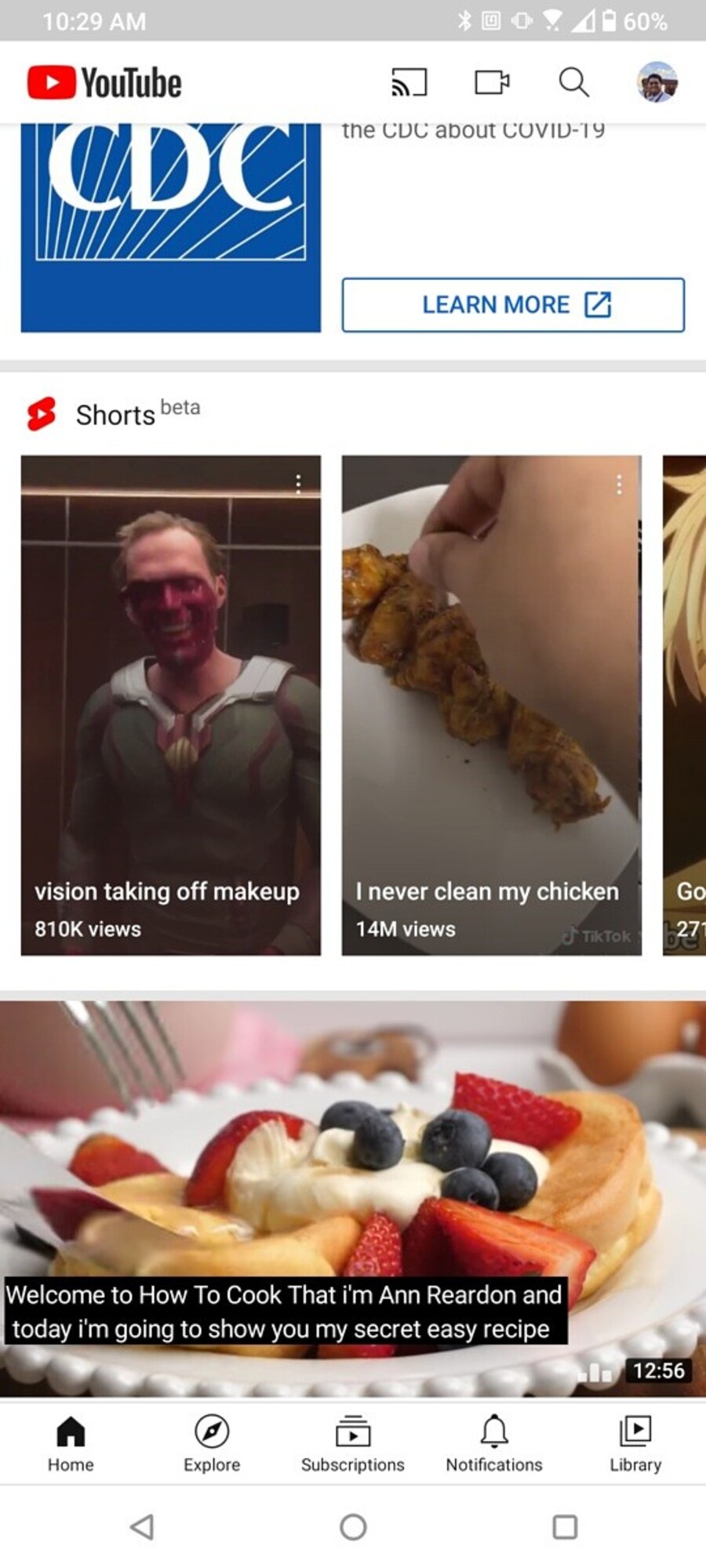Viewport: 706px width, 1568px height.
Task: Go to the Home tab
Action: point(71,1443)
